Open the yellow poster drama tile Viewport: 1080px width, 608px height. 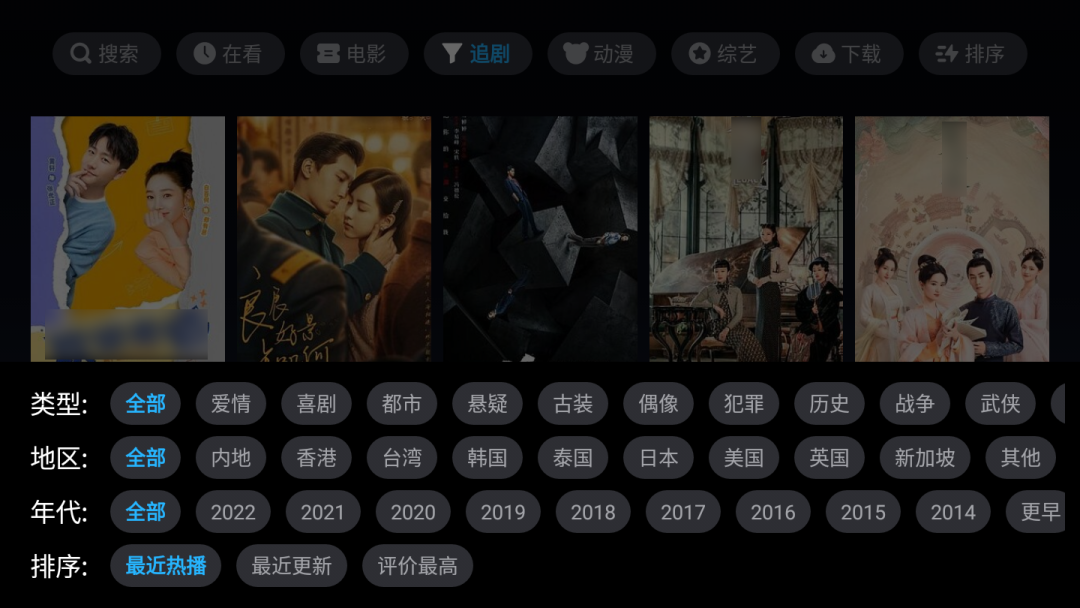pyautogui.click(x=128, y=238)
